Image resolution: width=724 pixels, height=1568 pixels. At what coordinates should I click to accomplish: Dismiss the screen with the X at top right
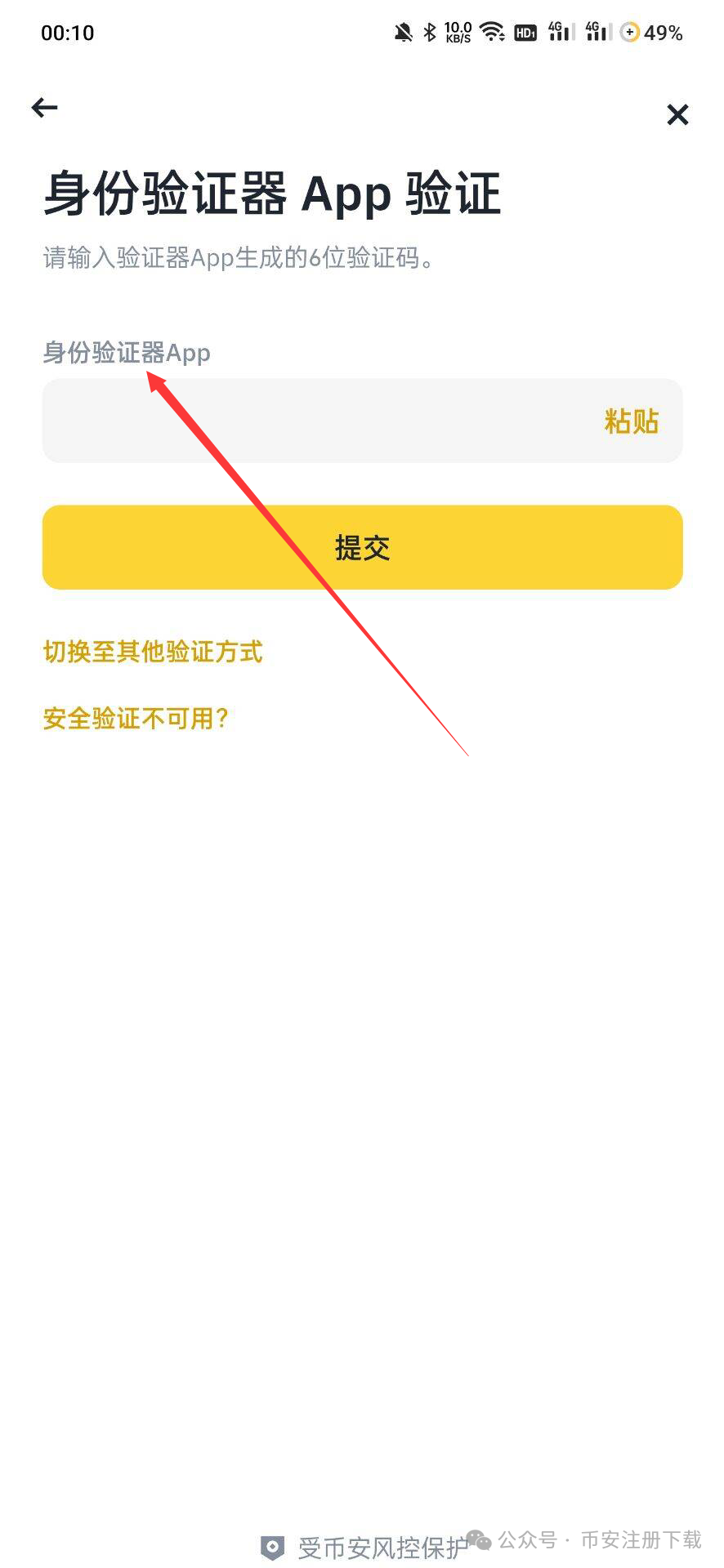pyautogui.click(x=677, y=115)
